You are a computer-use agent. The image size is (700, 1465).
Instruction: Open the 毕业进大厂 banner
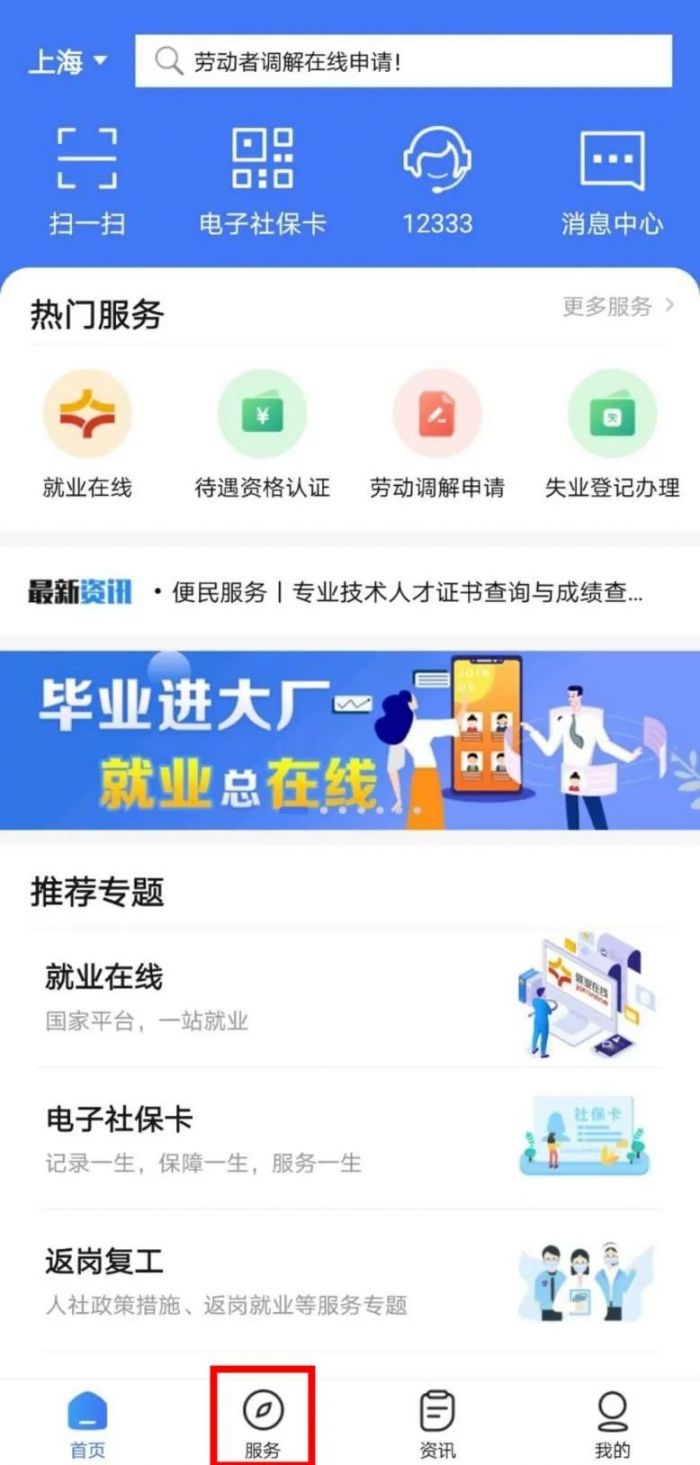pos(350,740)
